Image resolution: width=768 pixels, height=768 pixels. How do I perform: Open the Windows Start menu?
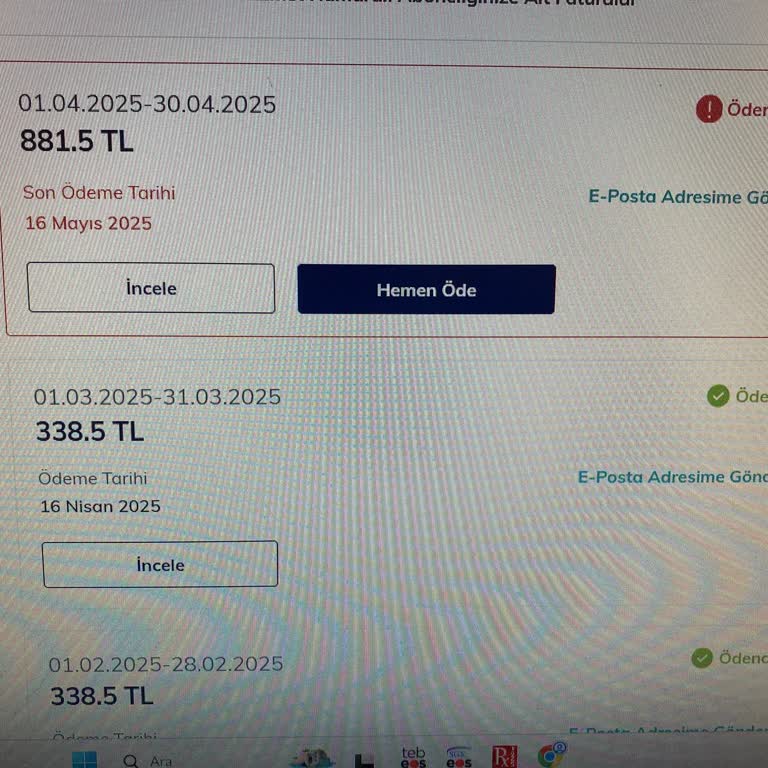85,760
